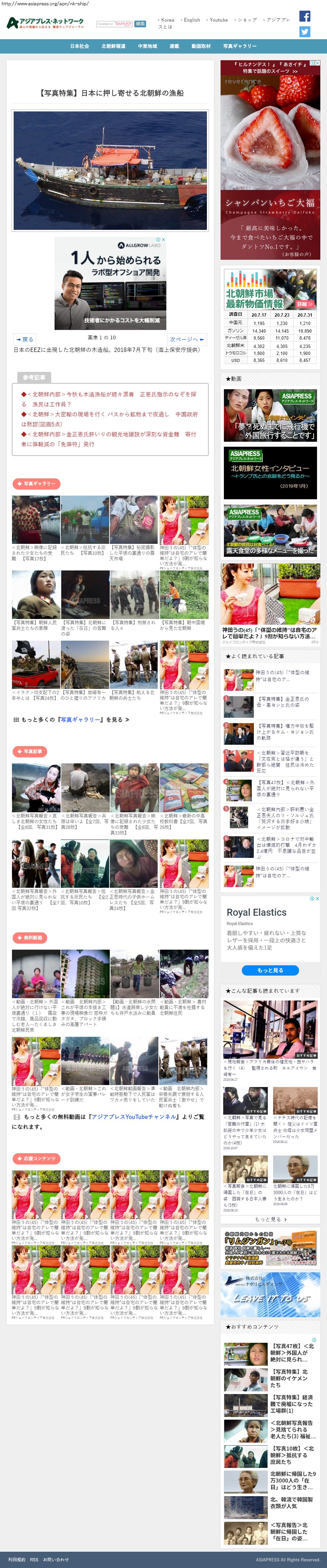Go to the next image with 次ページへ
This screenshot has width=327, height=1568.
(186, 339)
